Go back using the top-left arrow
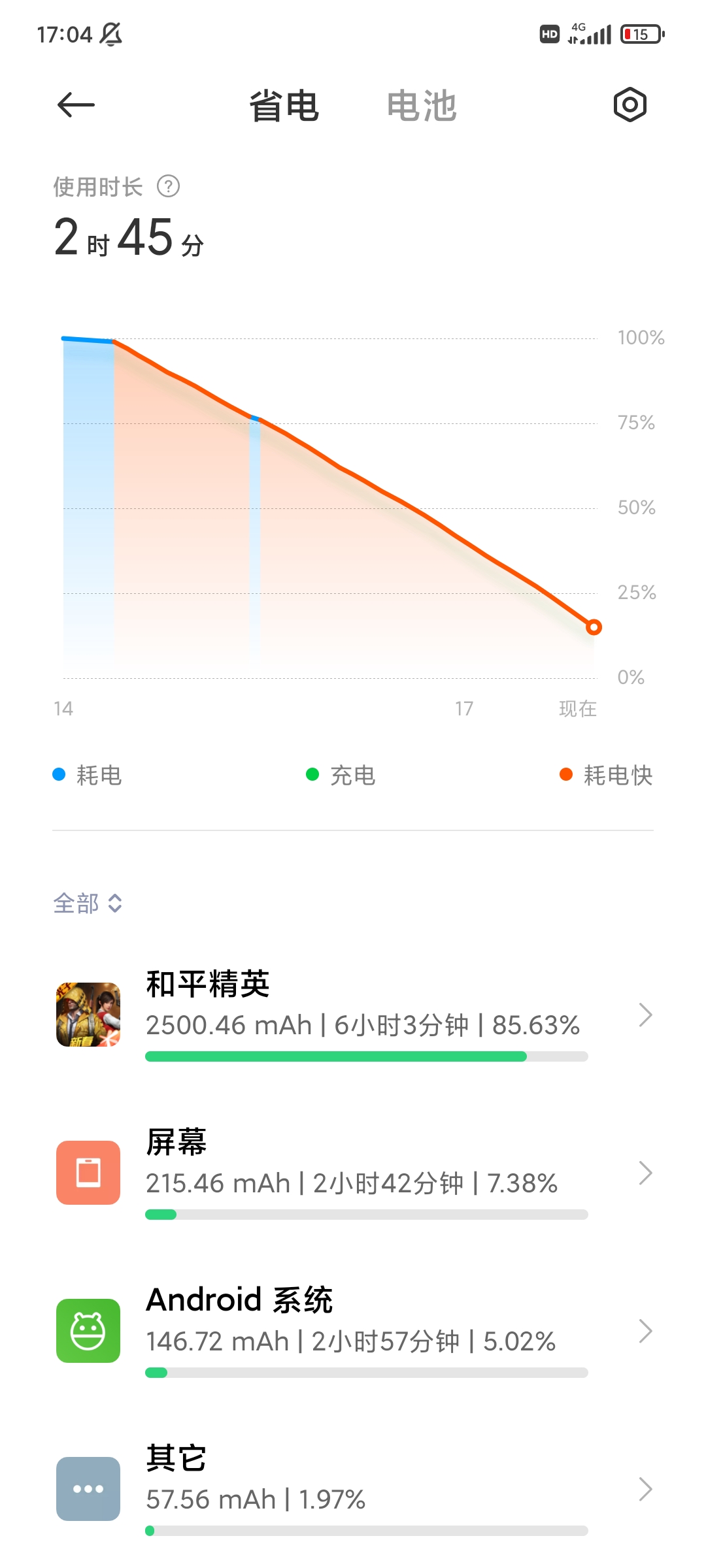Viewport: 706px width, 1568px height. click(x=76, y=105)
